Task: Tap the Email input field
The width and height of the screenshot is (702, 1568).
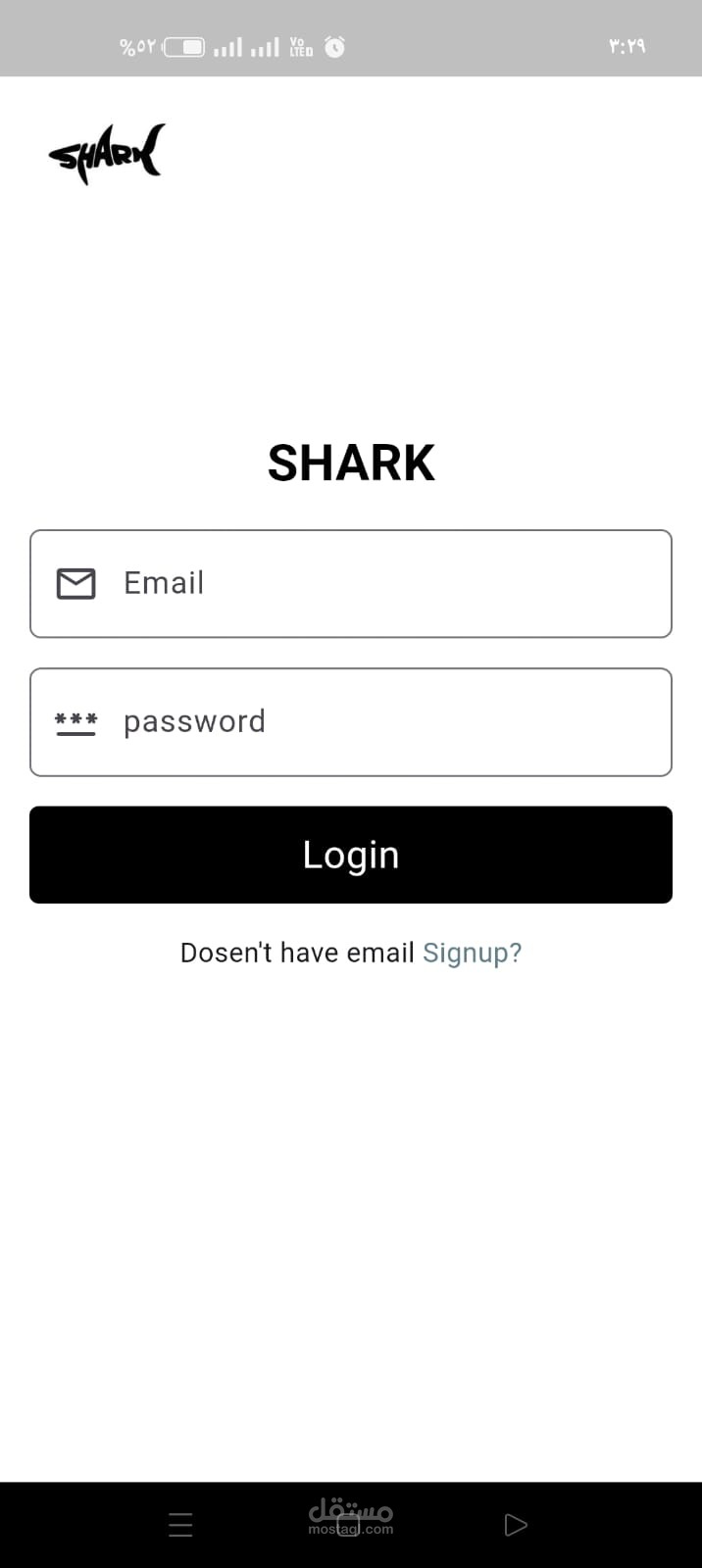Action: pos(351,584)
